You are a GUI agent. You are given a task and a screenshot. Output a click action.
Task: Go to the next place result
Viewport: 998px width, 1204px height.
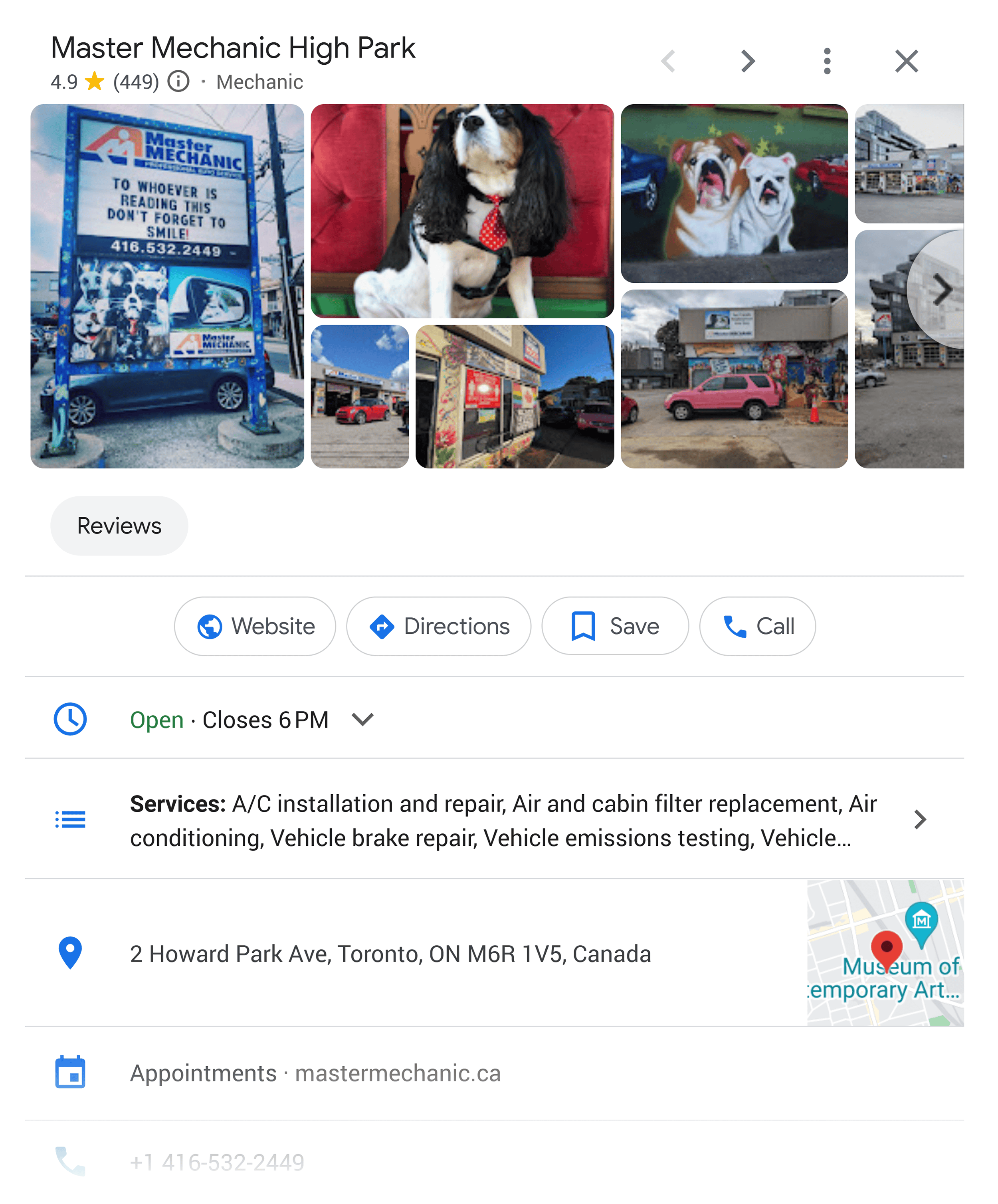pos(747,61)
